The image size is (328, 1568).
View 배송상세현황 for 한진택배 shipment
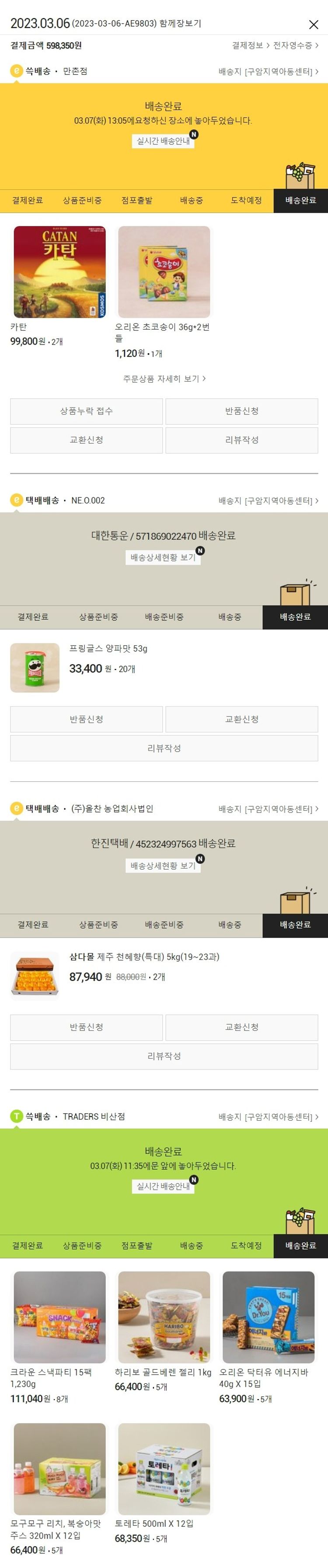tap(163, 865)
